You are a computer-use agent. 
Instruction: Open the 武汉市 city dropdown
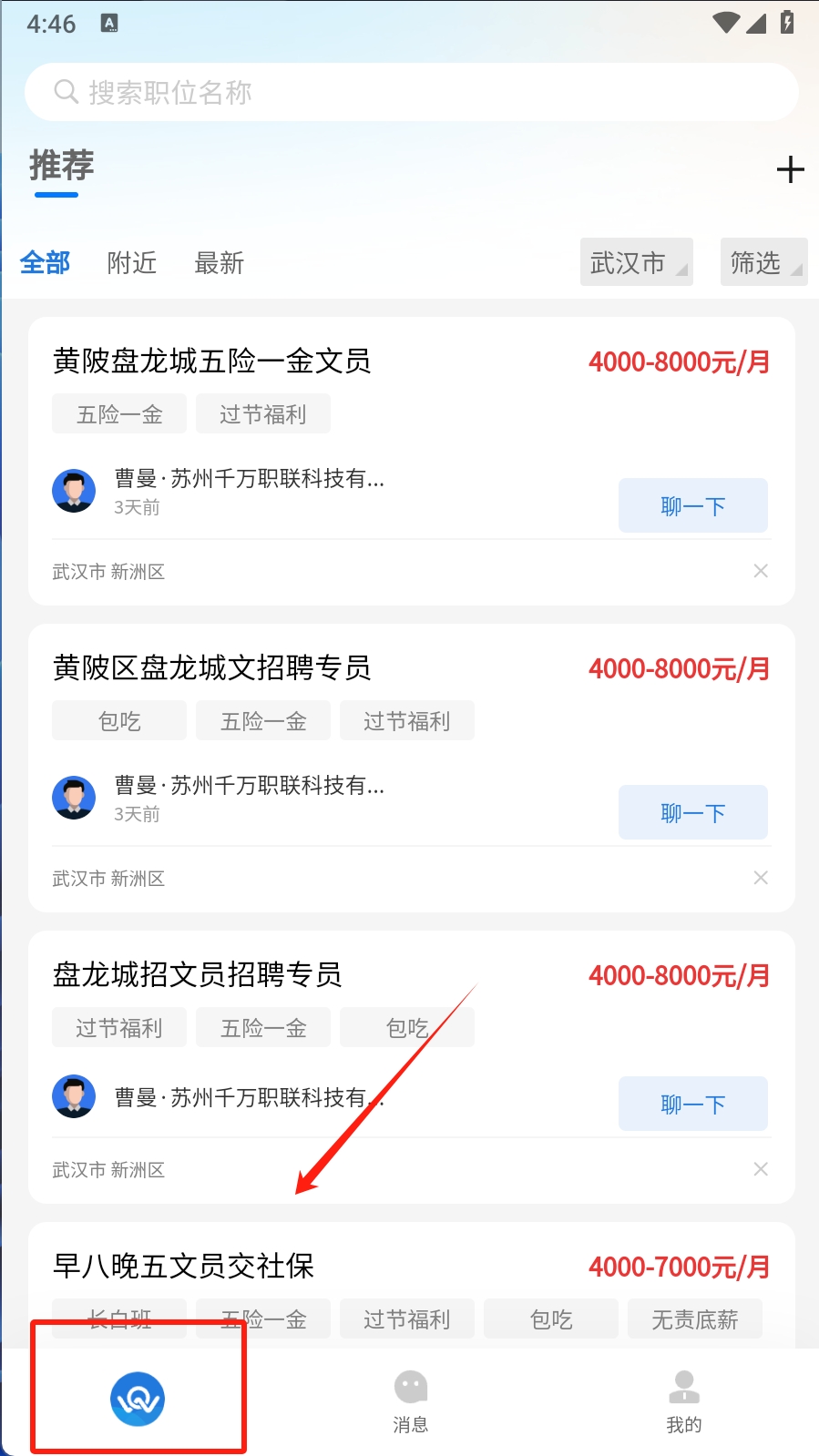pos(637,262)
